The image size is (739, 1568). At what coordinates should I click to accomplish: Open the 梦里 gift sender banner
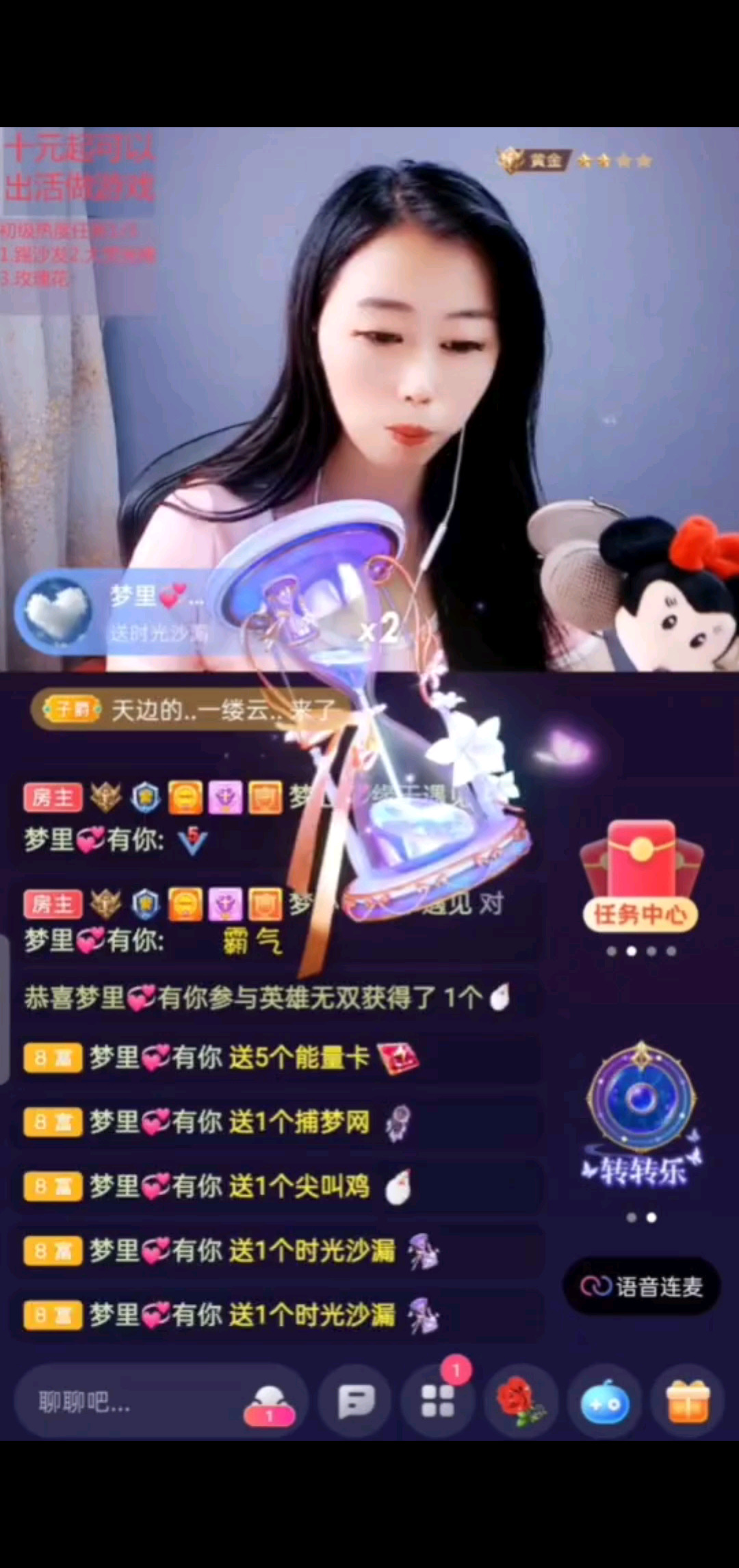pyautogui.click(x=116, y=612)
